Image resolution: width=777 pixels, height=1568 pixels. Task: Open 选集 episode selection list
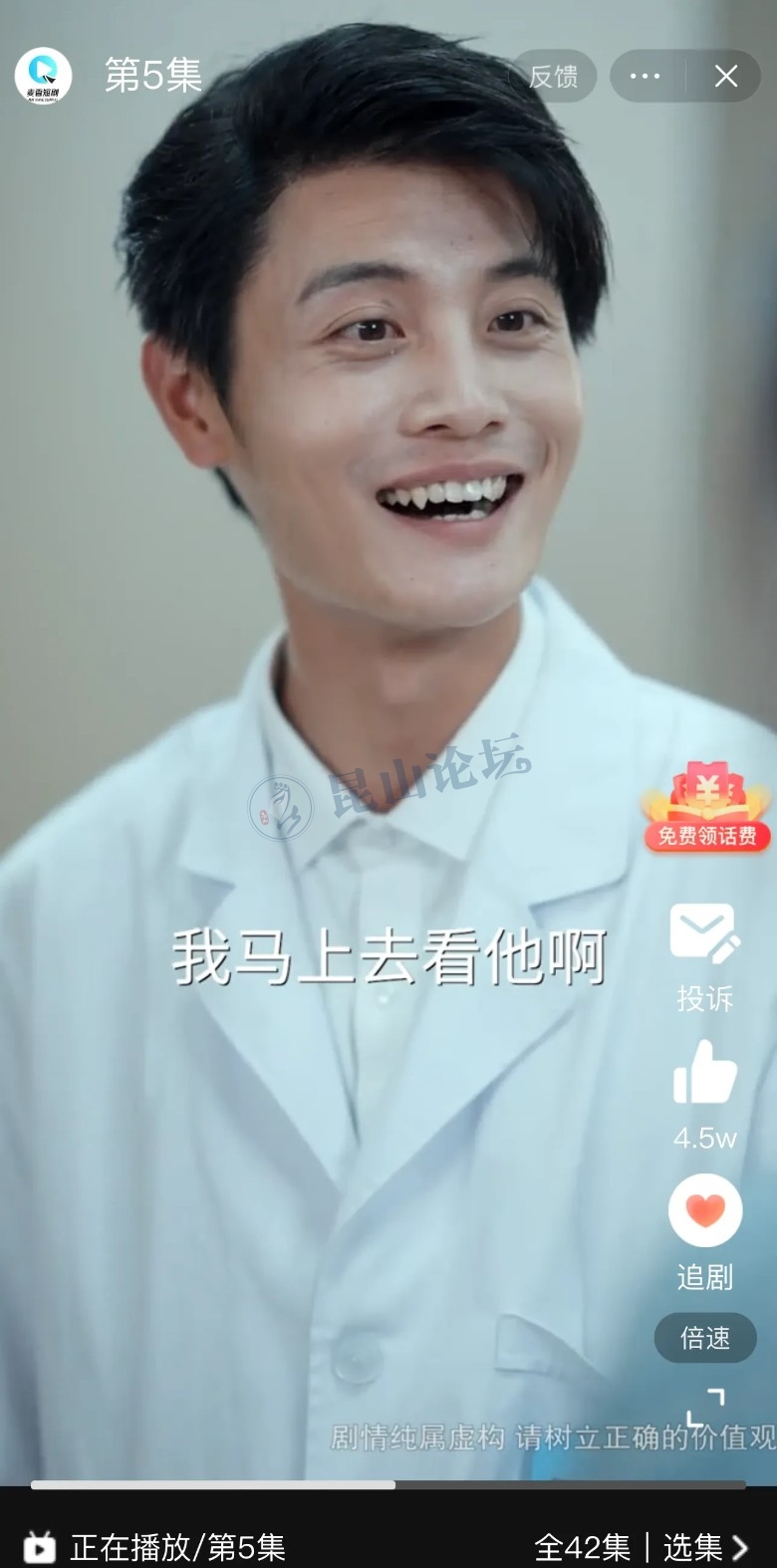[x=704, y=1547]
